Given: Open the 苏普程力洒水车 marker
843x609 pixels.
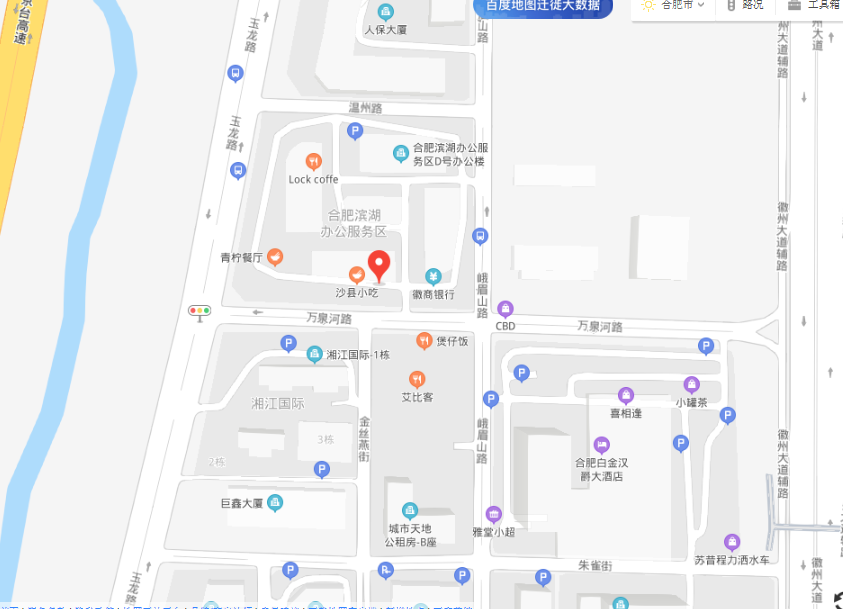Looking at the screenshot, I should click(732, 542).
